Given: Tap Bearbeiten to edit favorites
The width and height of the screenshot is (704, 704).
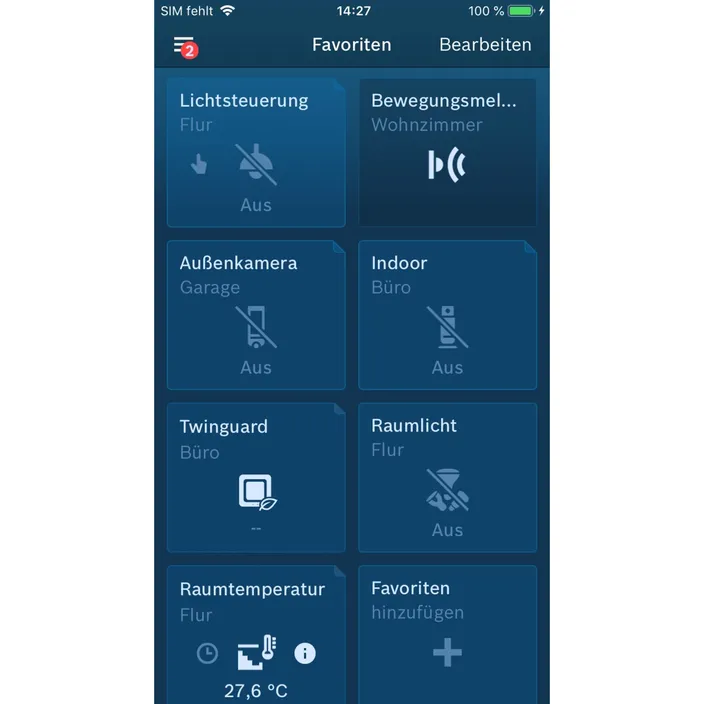Looking at the screenshot, I should 485,45.
